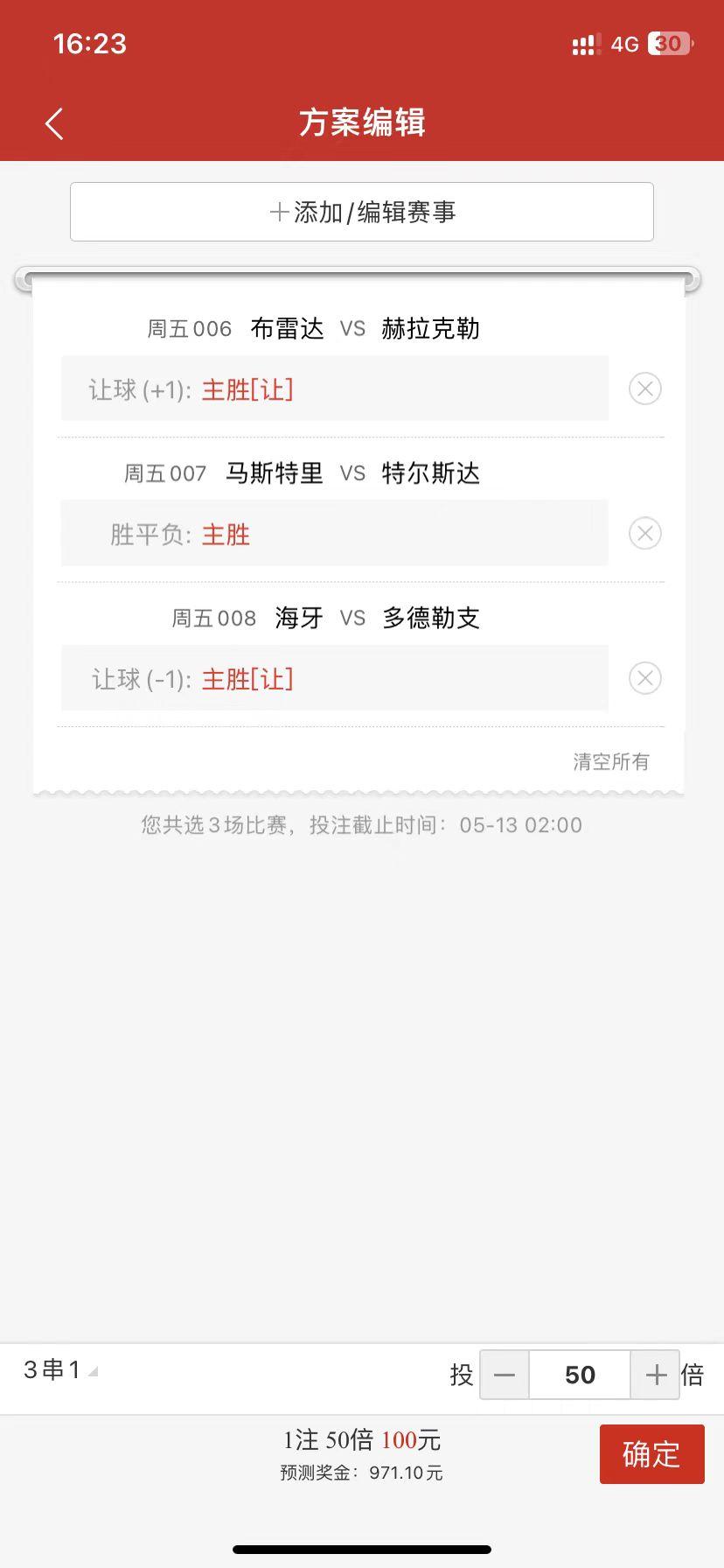The height and width of the screenshot is (1568, 724).
Task: Tap 添加/编辑赛事 button
Action: click(362, 212)
